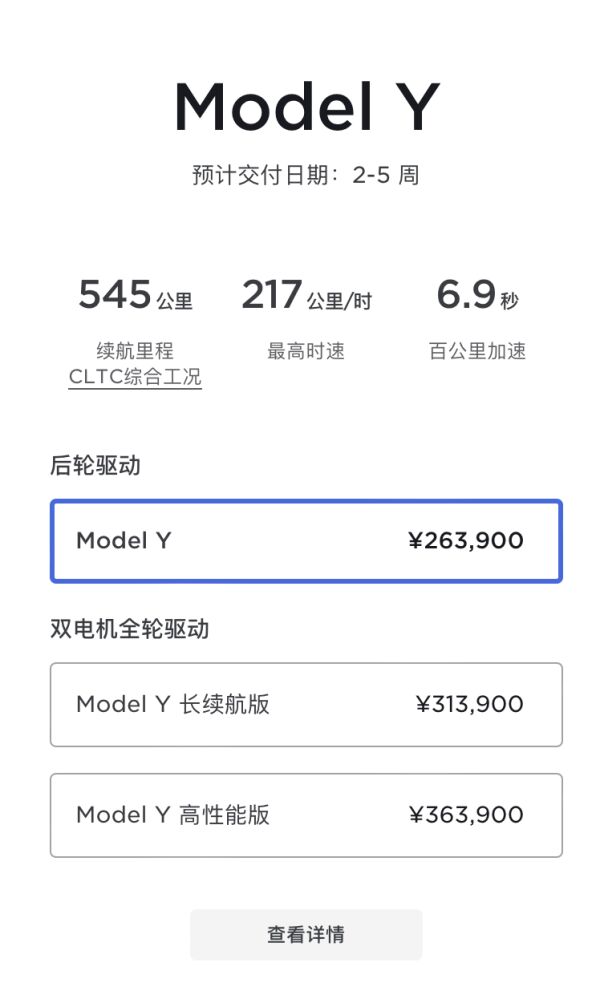Pick Model Y 高性能版 at ¥363,900
600x1007 pixels.
(306, 815)
